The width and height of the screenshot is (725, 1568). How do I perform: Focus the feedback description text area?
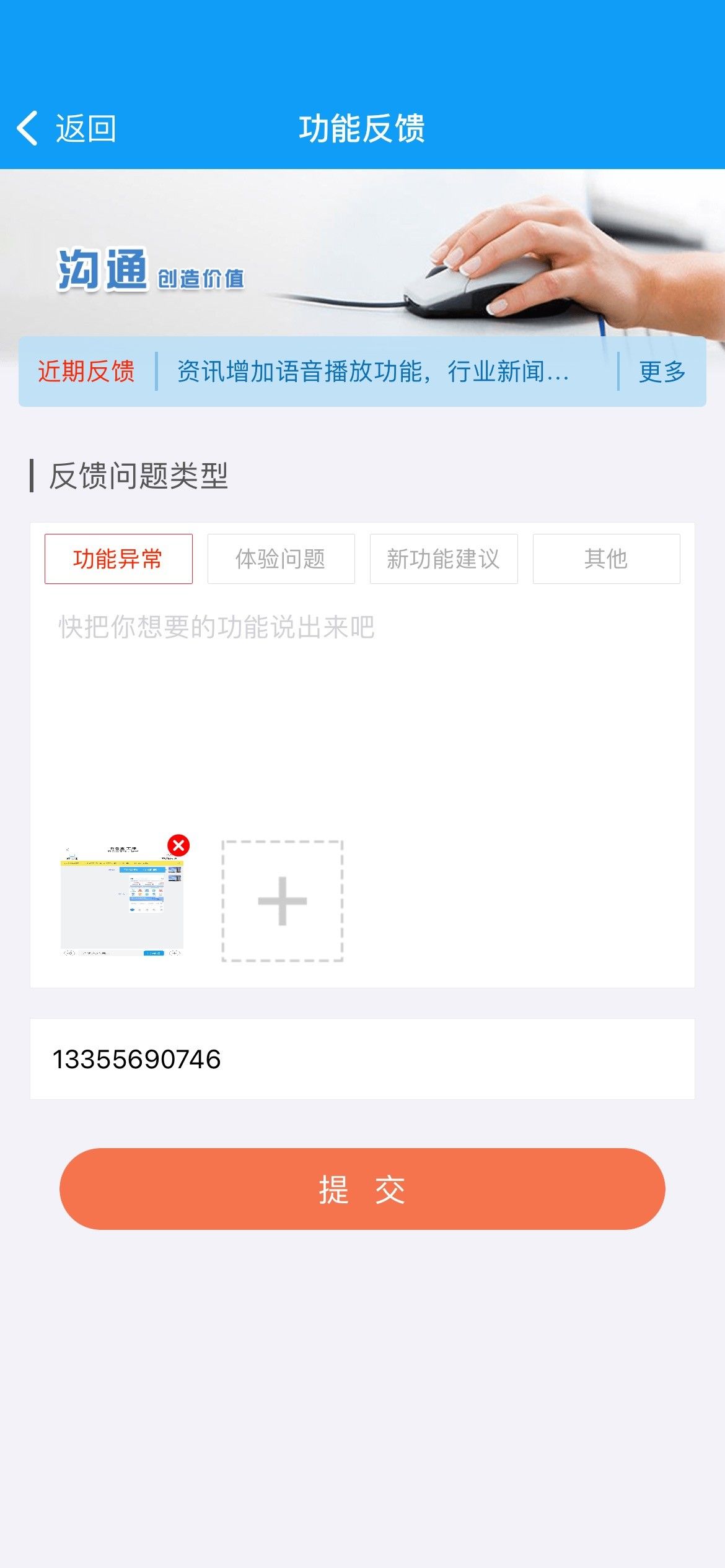[x=362, y=712]
